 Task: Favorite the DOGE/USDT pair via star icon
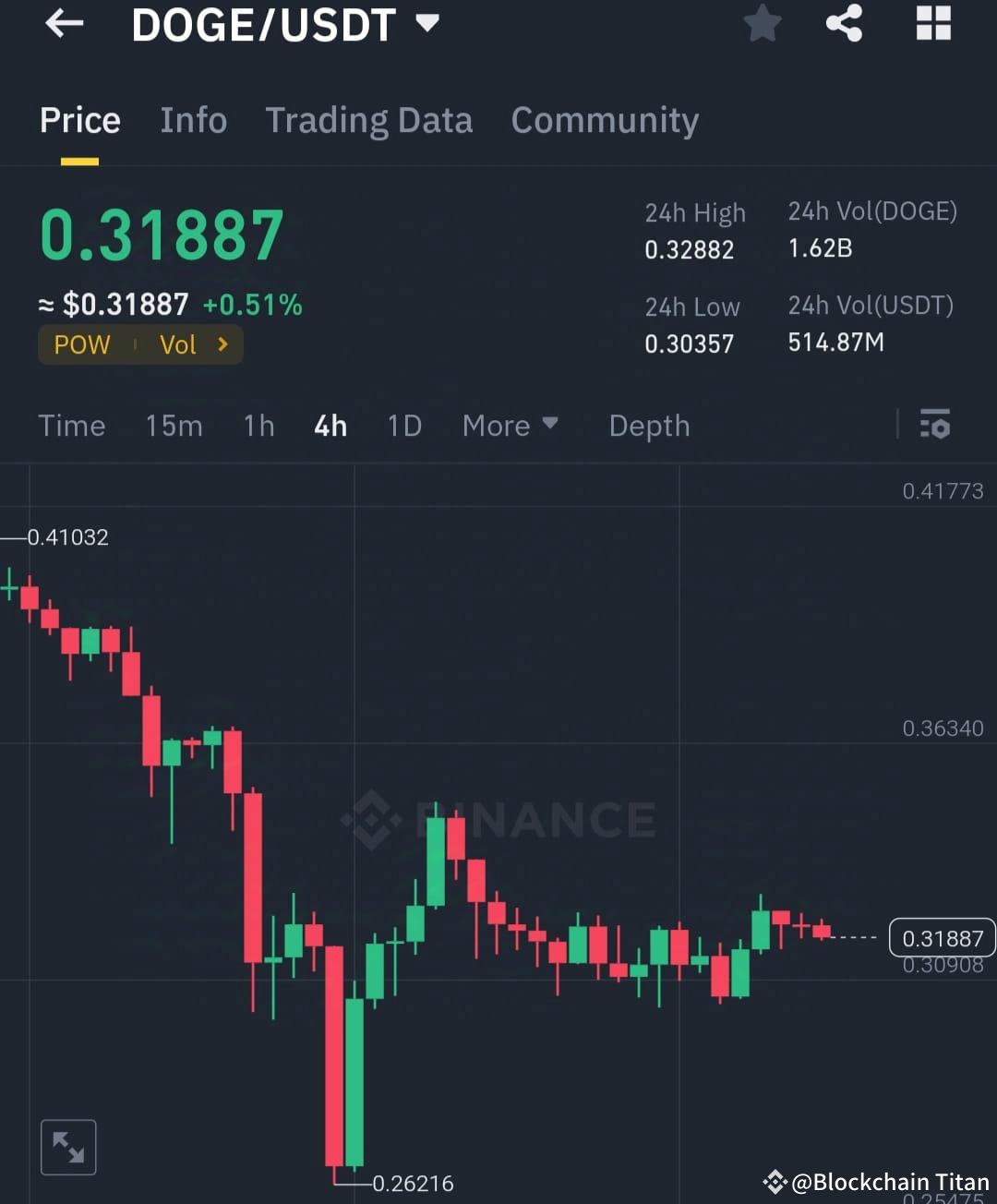[763, 24]
